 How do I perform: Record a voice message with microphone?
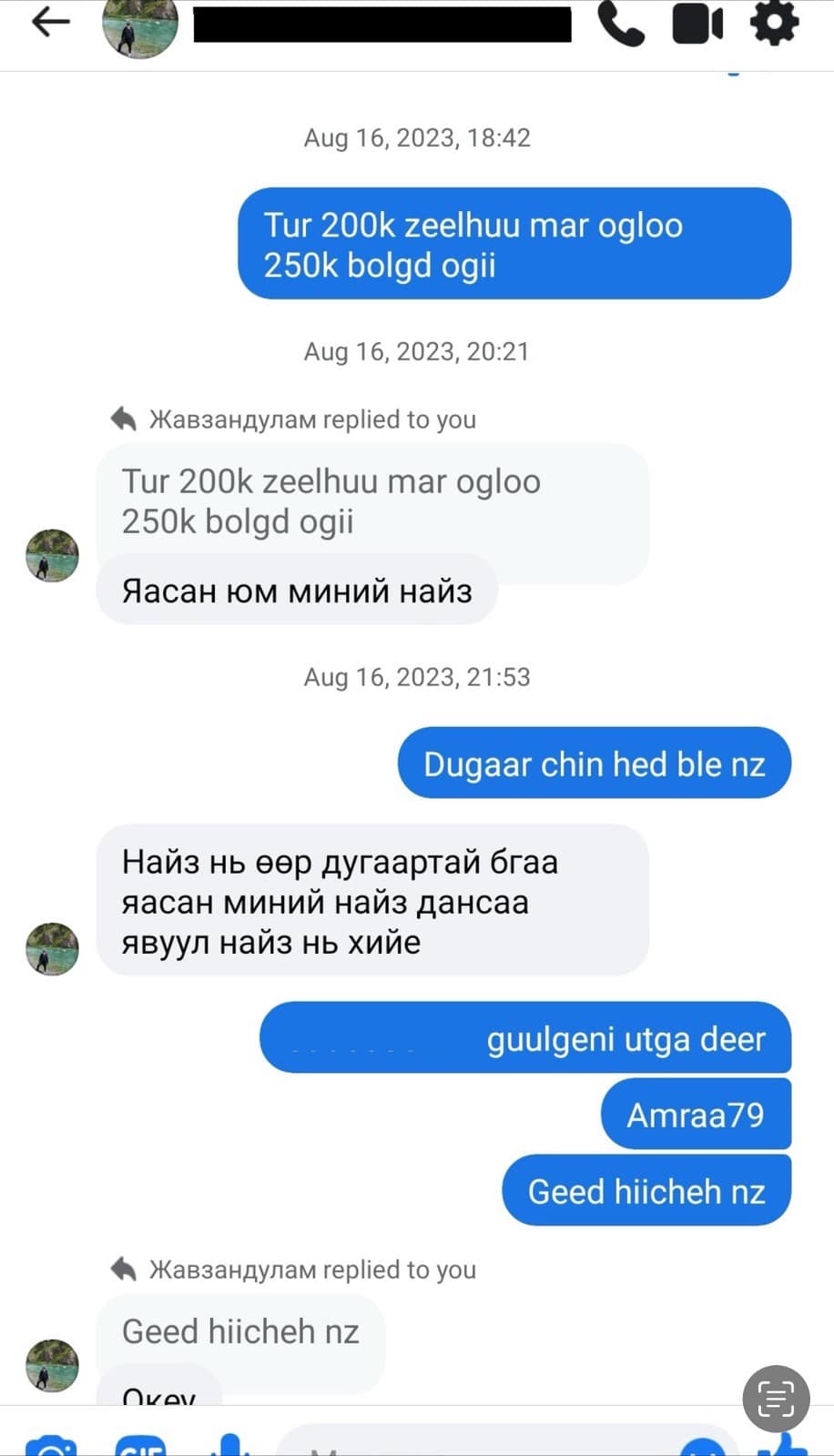229,1445
